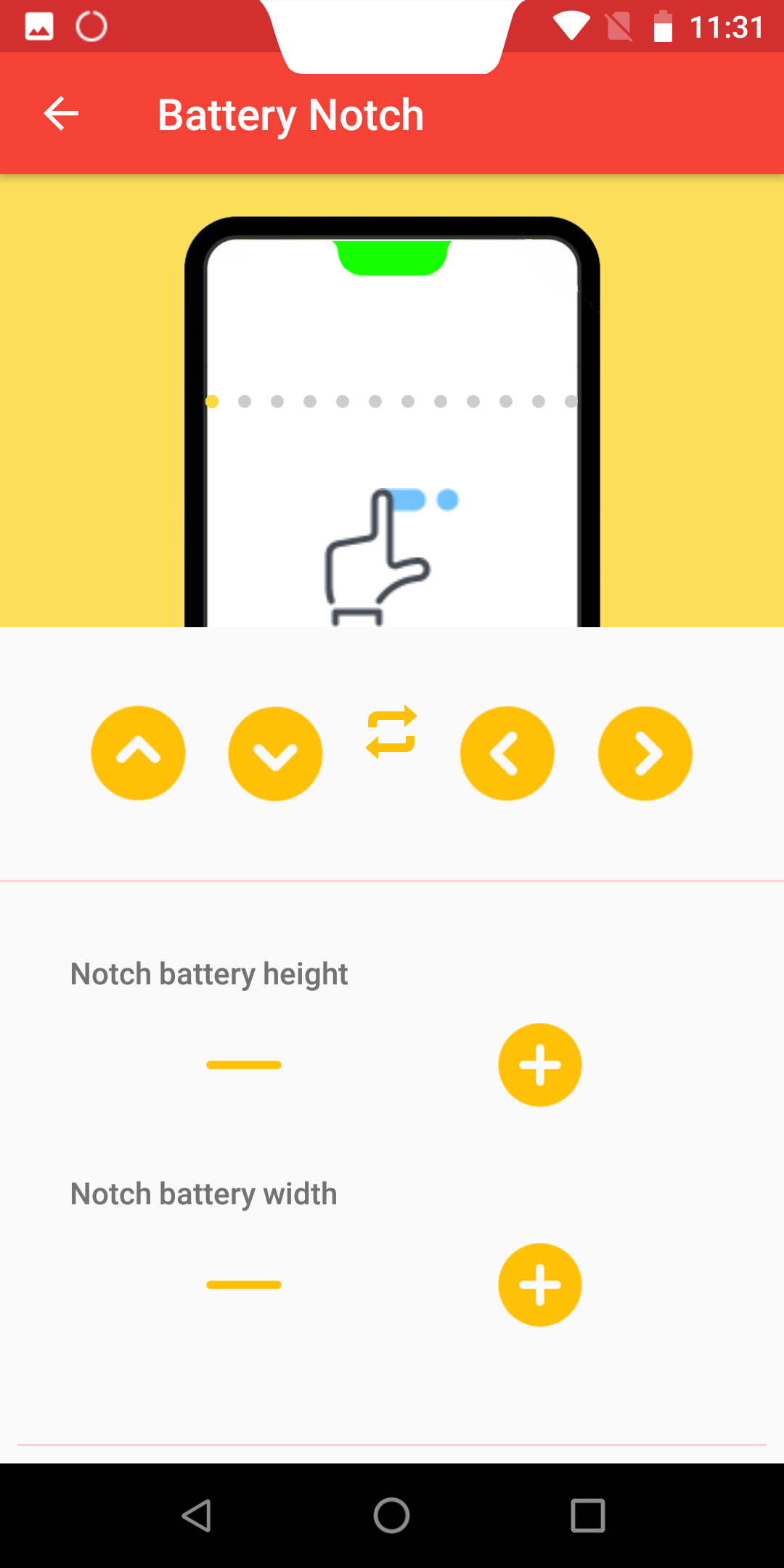Tap the swap arrows icon
The width and height of the screenshot is (784, 1568).
click(x=391, y=732)
